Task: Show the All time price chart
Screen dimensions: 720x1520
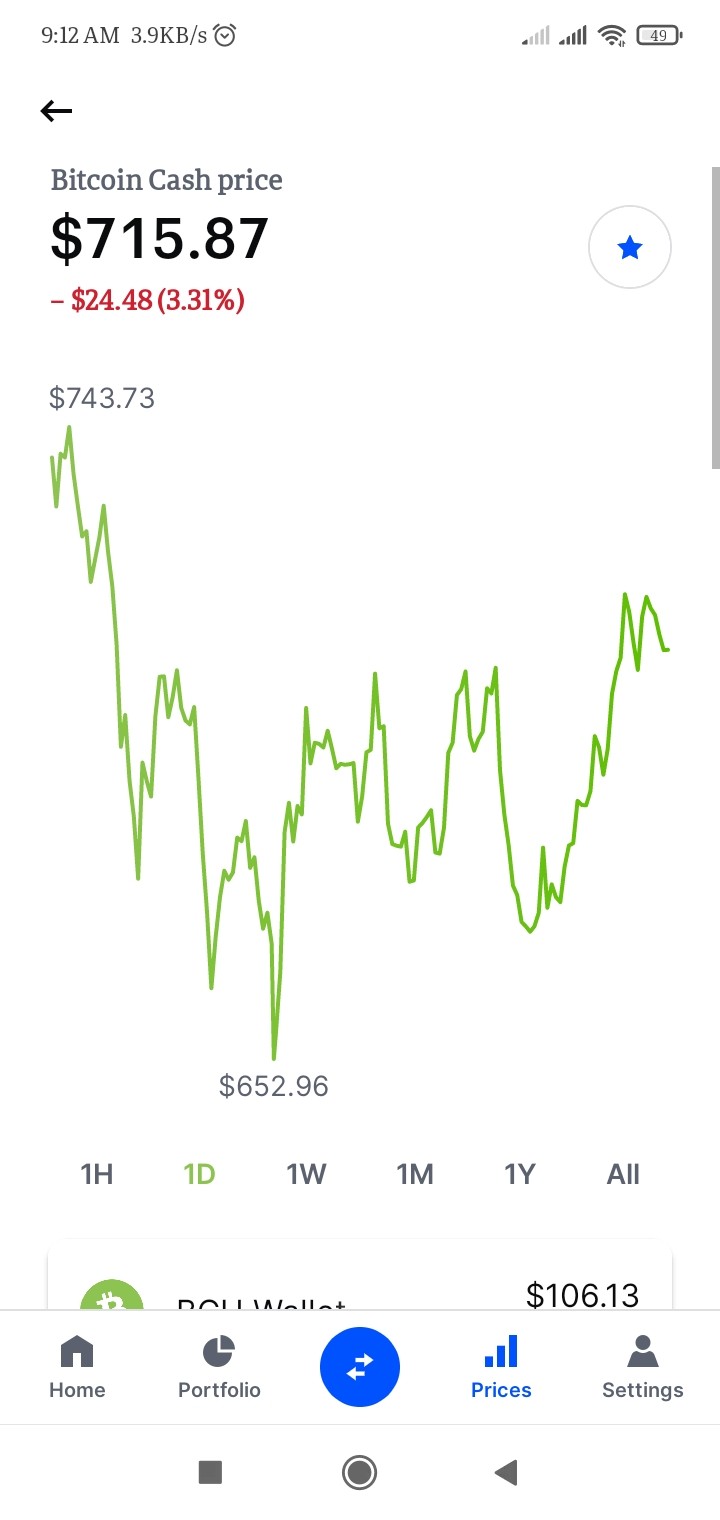Action: click(623, 1174)
